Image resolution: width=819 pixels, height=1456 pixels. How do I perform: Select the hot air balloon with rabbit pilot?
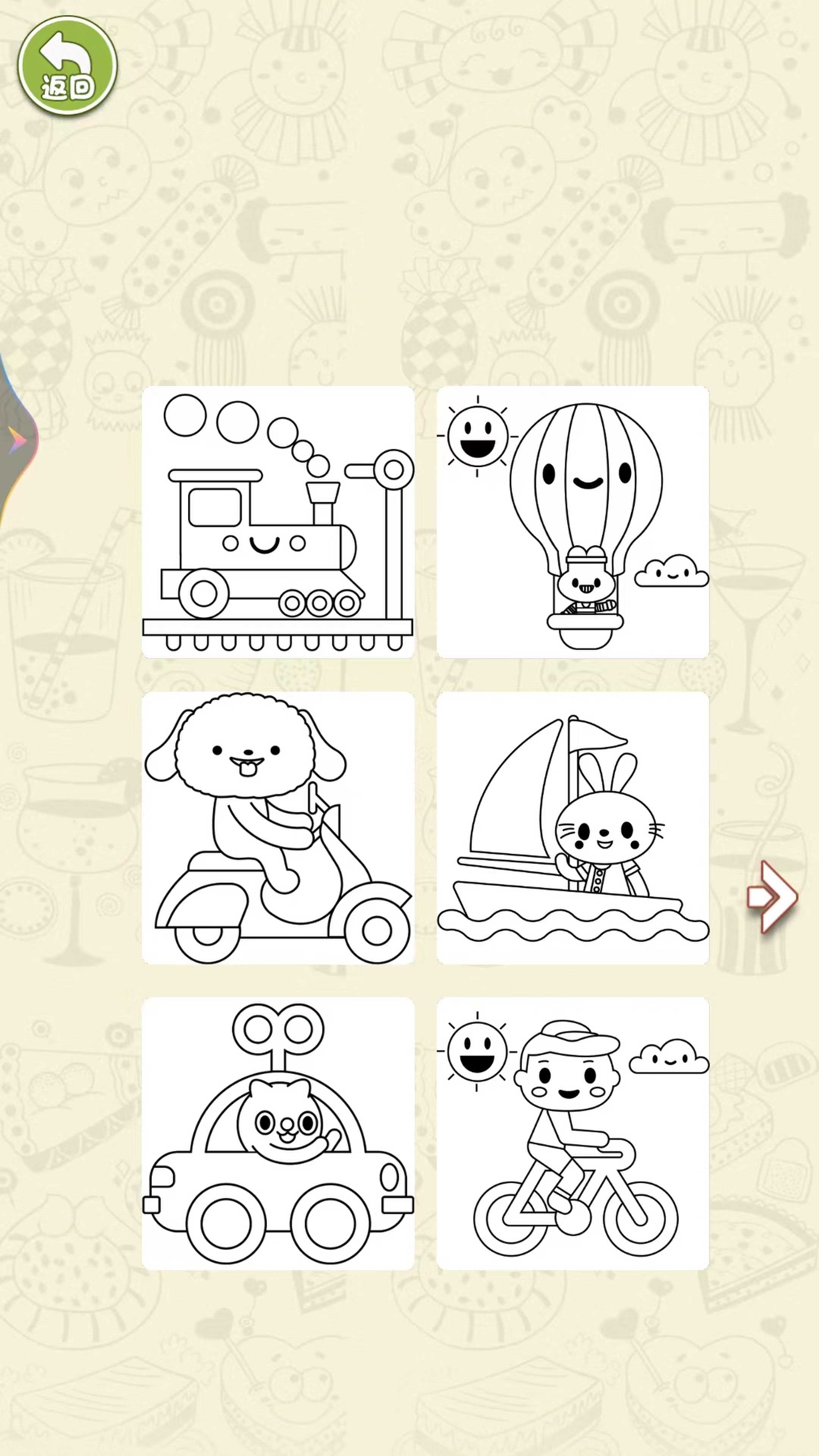(x=572, y=529)
